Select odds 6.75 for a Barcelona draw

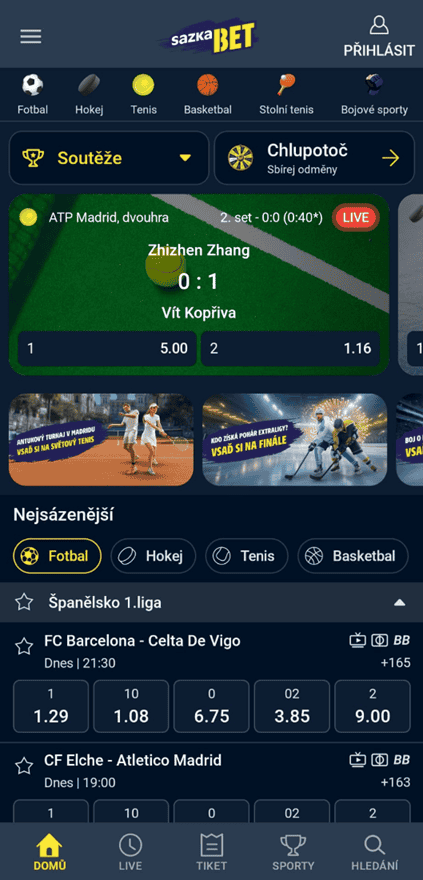coord(212,707)
